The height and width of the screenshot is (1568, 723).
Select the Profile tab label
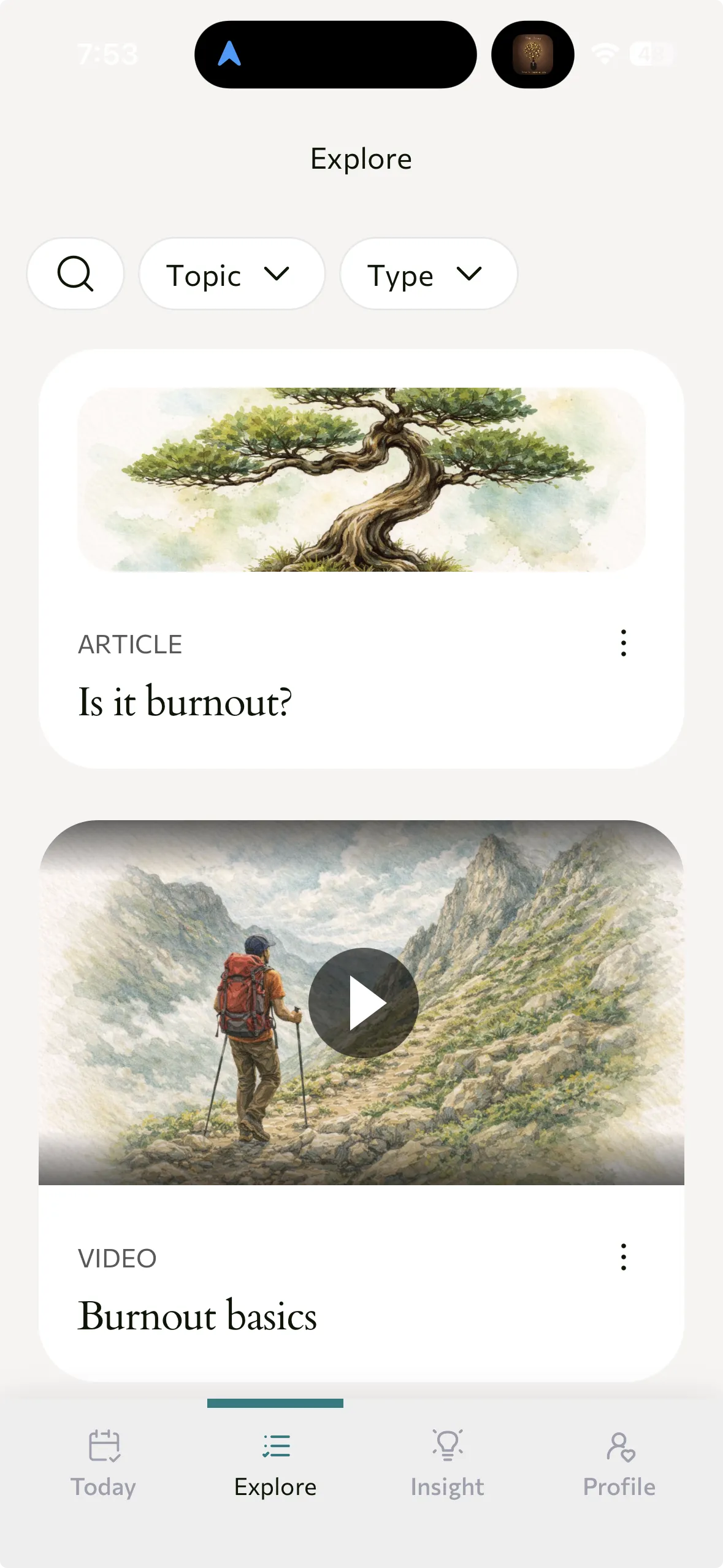(x=620, y=1485)
